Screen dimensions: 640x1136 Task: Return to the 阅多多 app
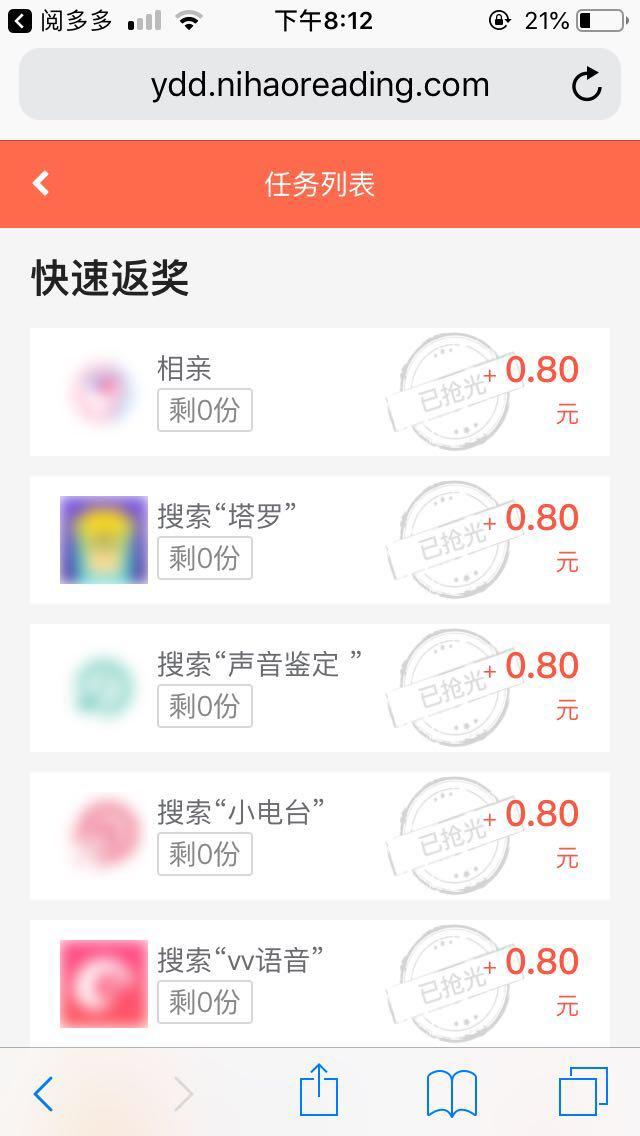point(60,21)
